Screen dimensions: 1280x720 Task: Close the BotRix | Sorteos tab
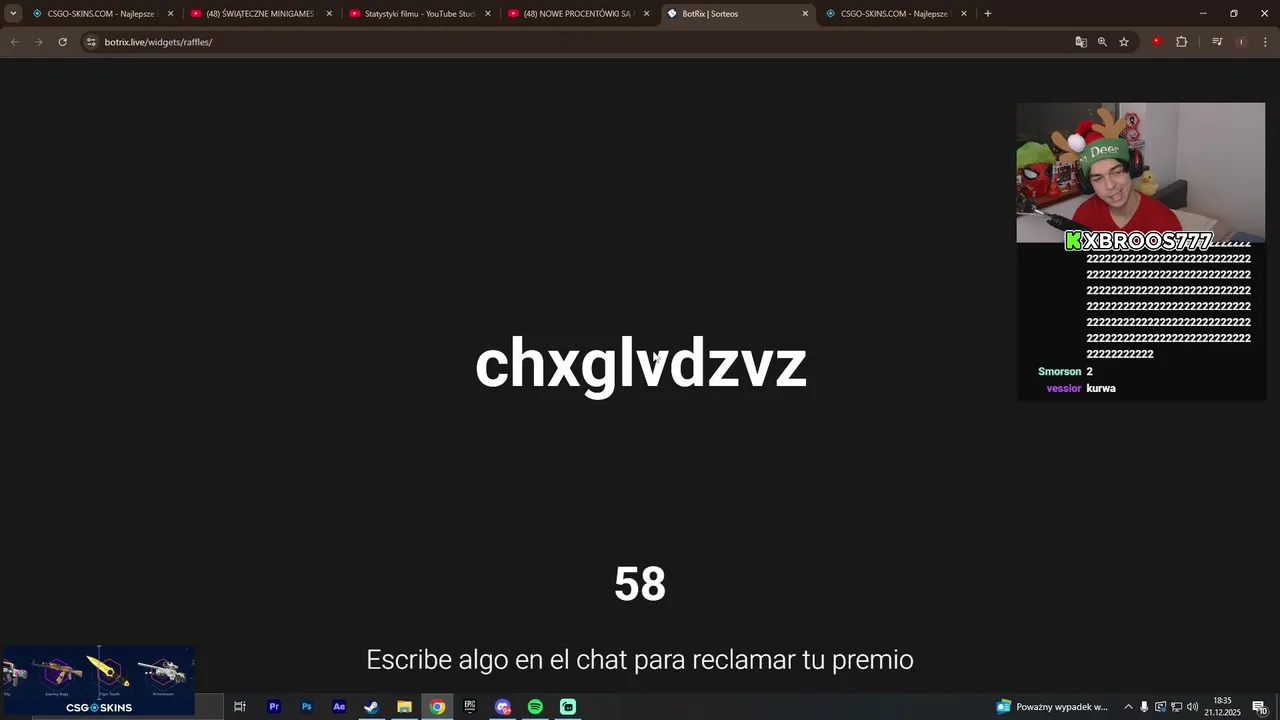(805, 14)
